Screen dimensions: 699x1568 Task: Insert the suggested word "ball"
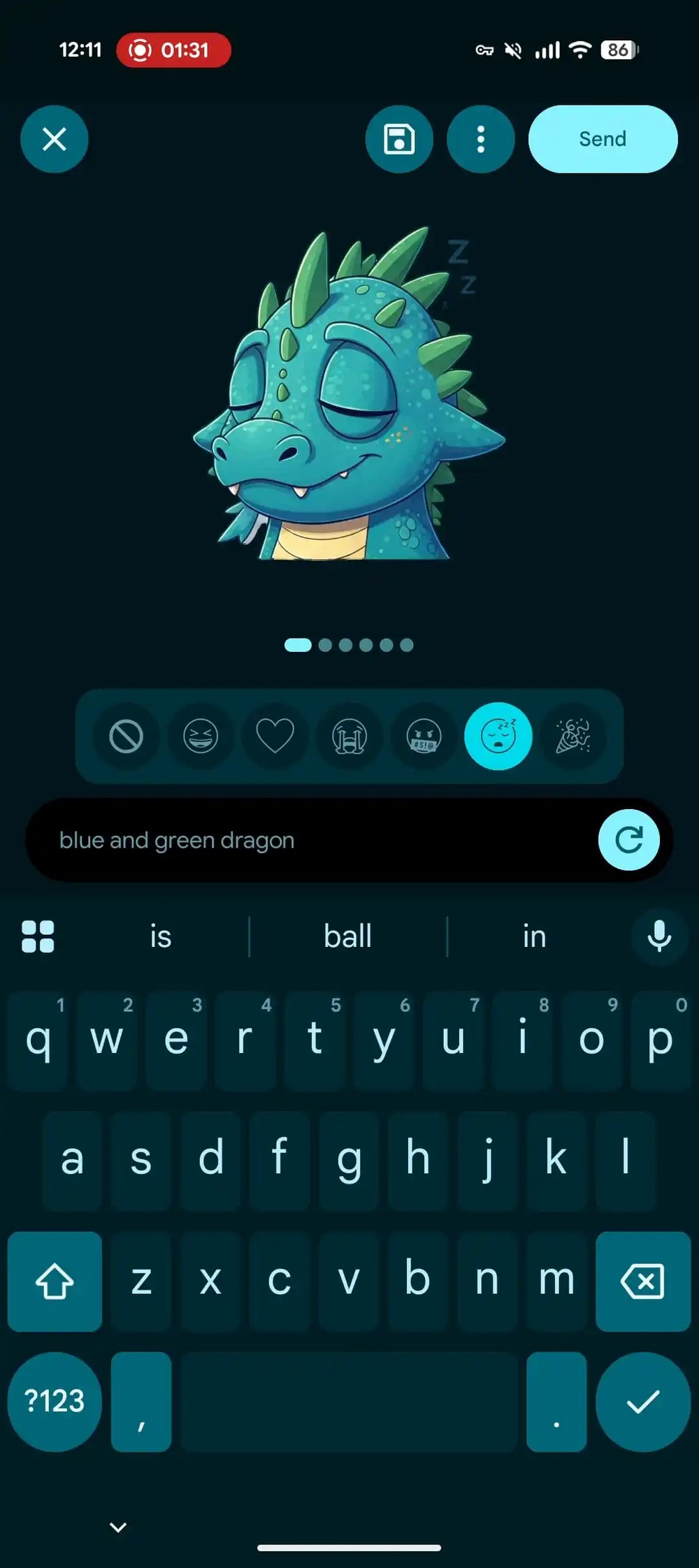(x=347, y=936)
